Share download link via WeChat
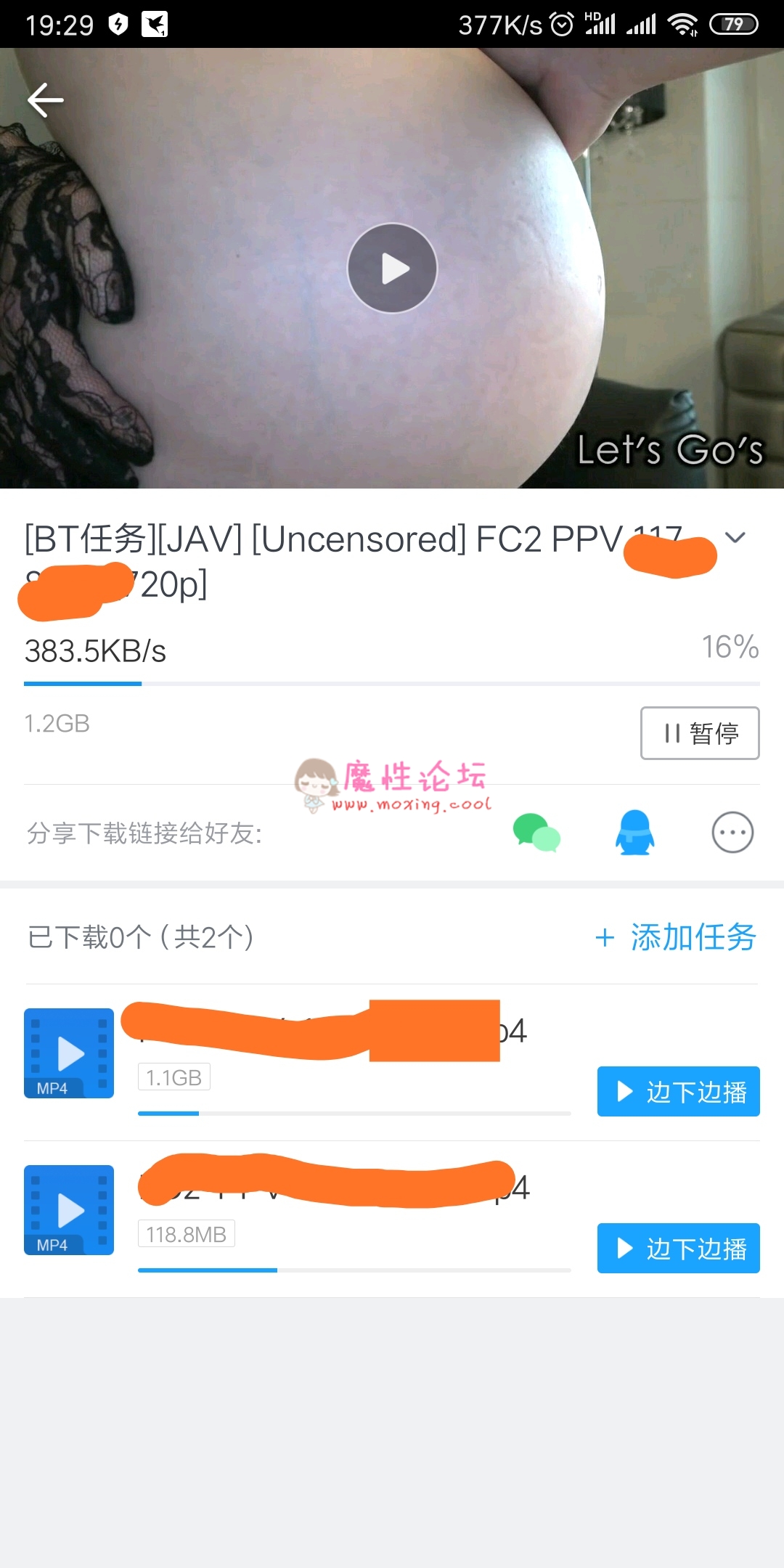Screen dimensions: 784x1568 pyautogui.click(x=536, y=832)
